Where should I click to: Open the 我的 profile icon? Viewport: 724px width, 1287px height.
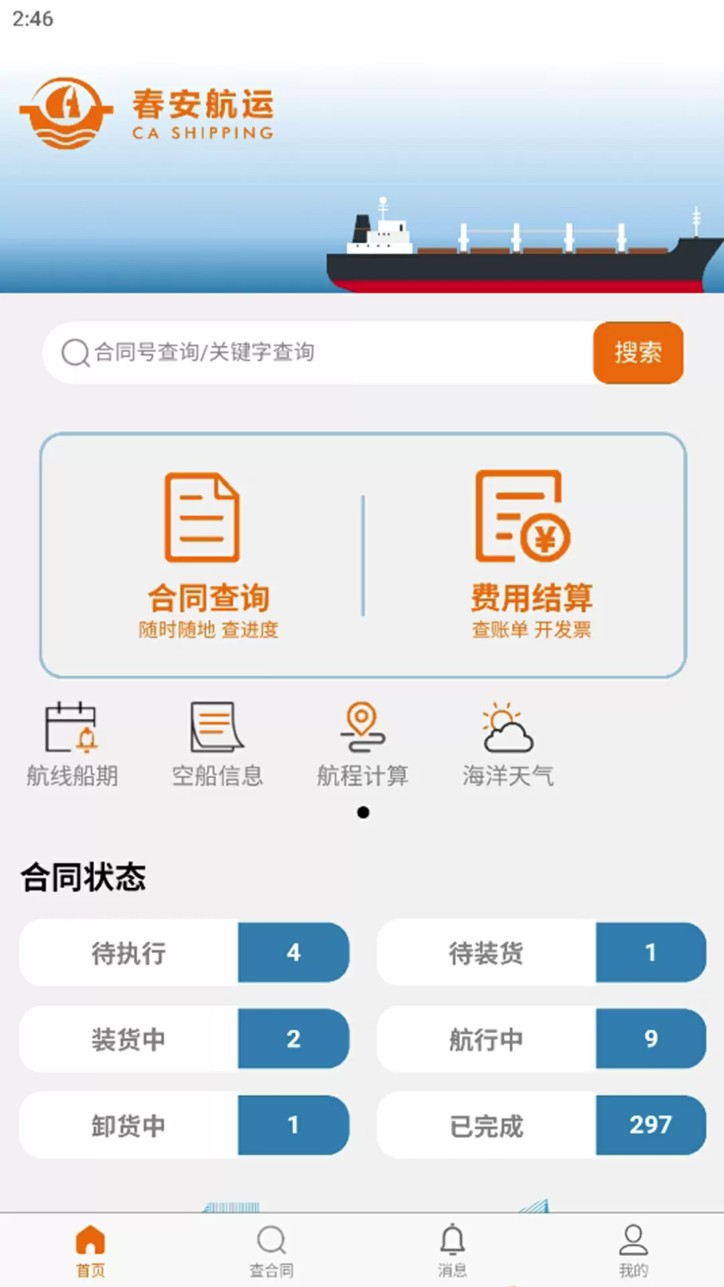coord(633,1245)
